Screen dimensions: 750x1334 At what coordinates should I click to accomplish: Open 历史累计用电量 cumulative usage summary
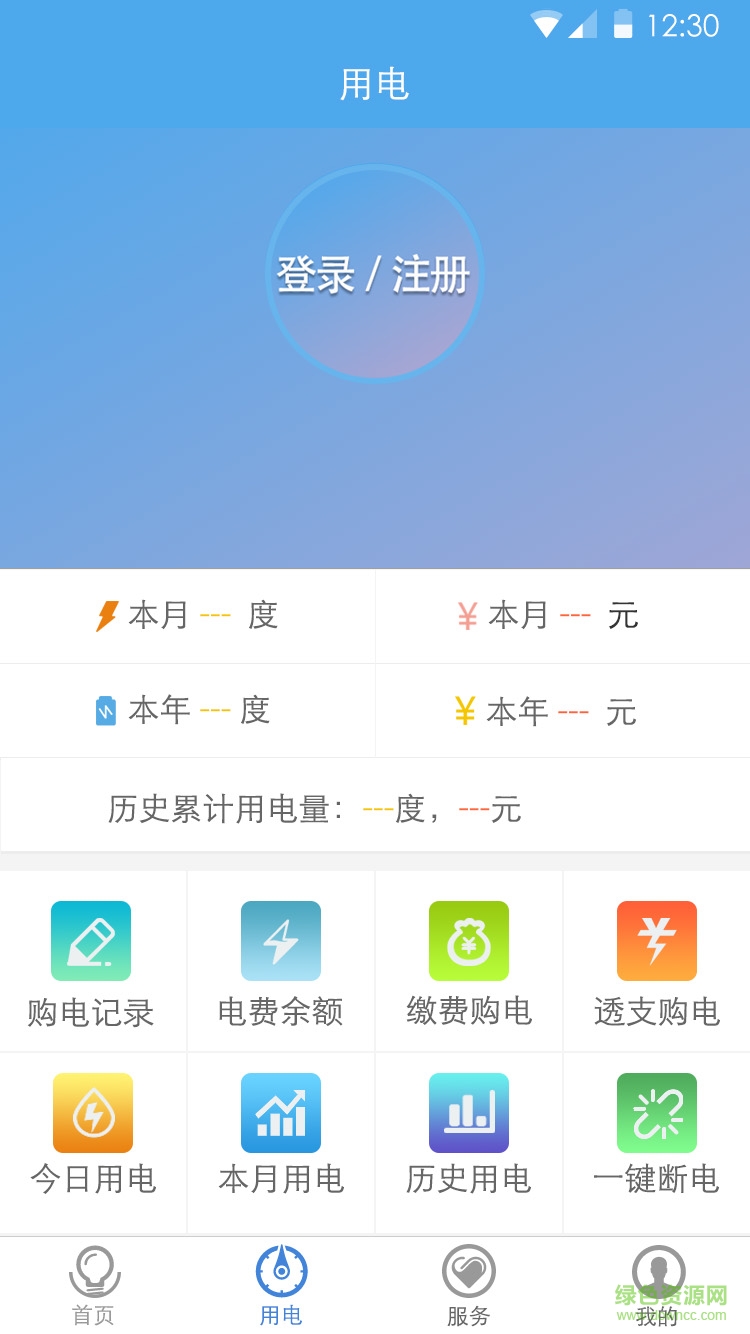tap(375, 804)
